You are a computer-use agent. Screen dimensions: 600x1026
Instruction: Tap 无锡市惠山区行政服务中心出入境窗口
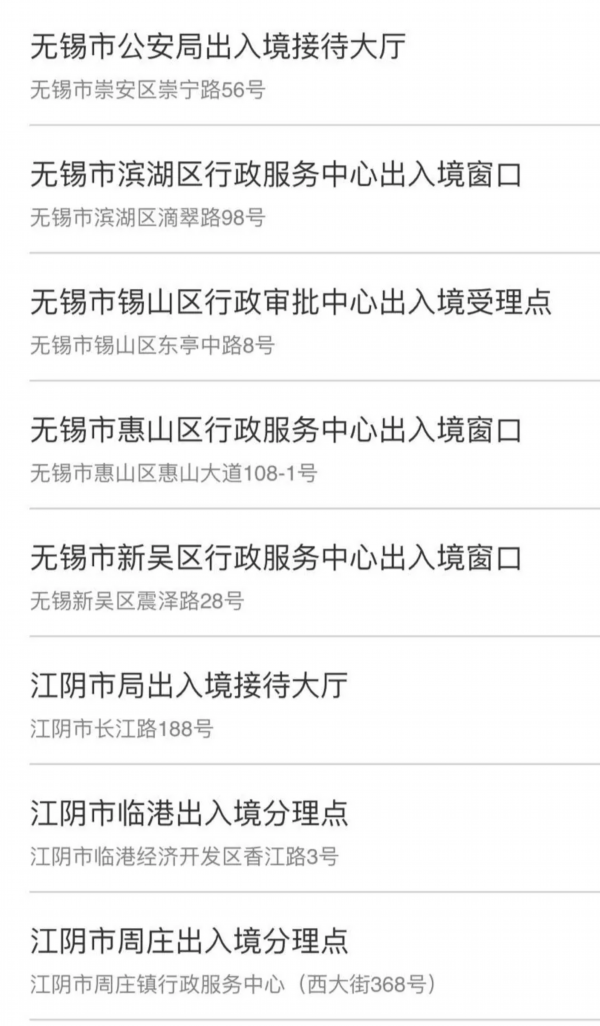pyautogui.click(x=276, y=431)
